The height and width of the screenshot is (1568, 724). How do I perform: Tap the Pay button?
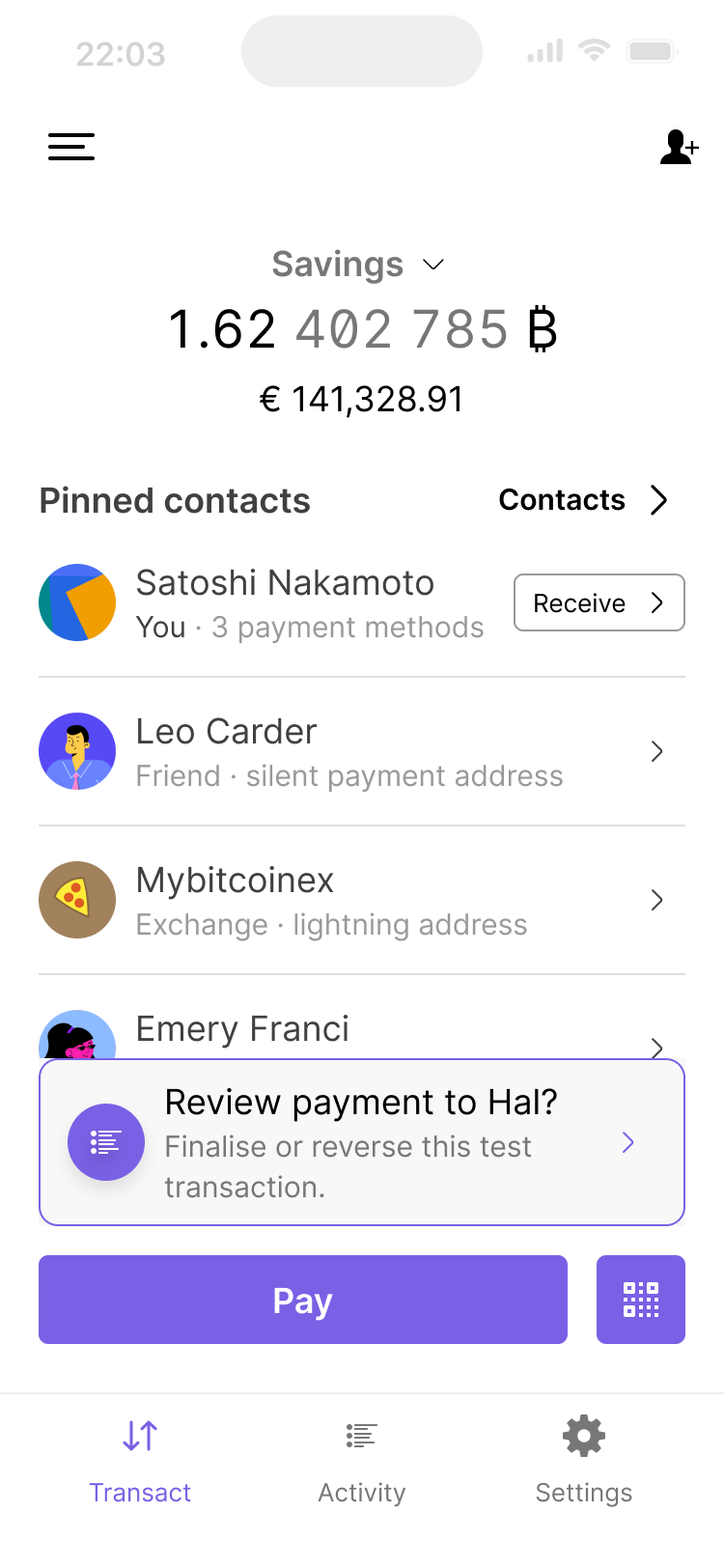(302, 1300)
